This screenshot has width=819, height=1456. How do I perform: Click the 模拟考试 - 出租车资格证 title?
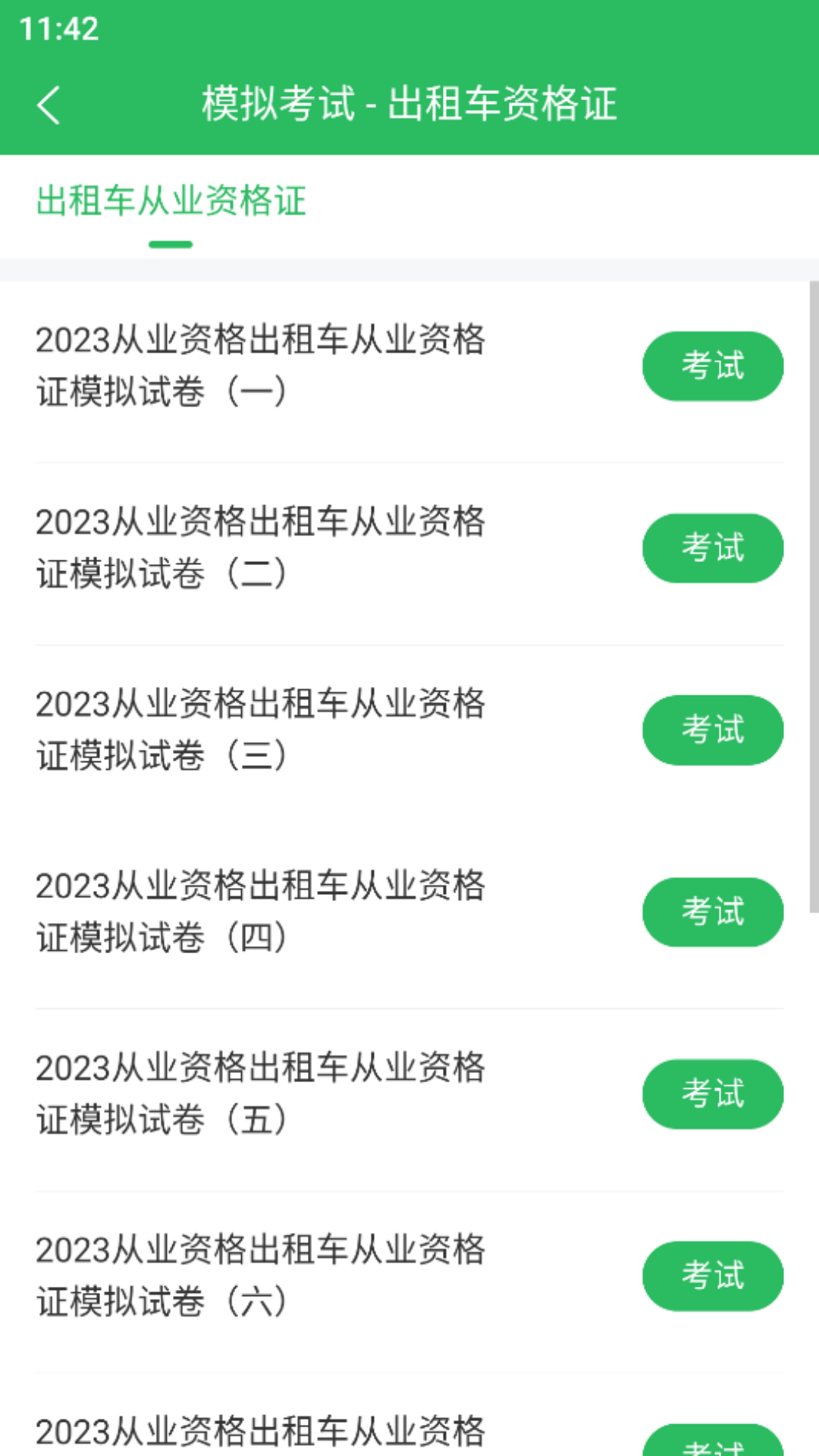409,105
